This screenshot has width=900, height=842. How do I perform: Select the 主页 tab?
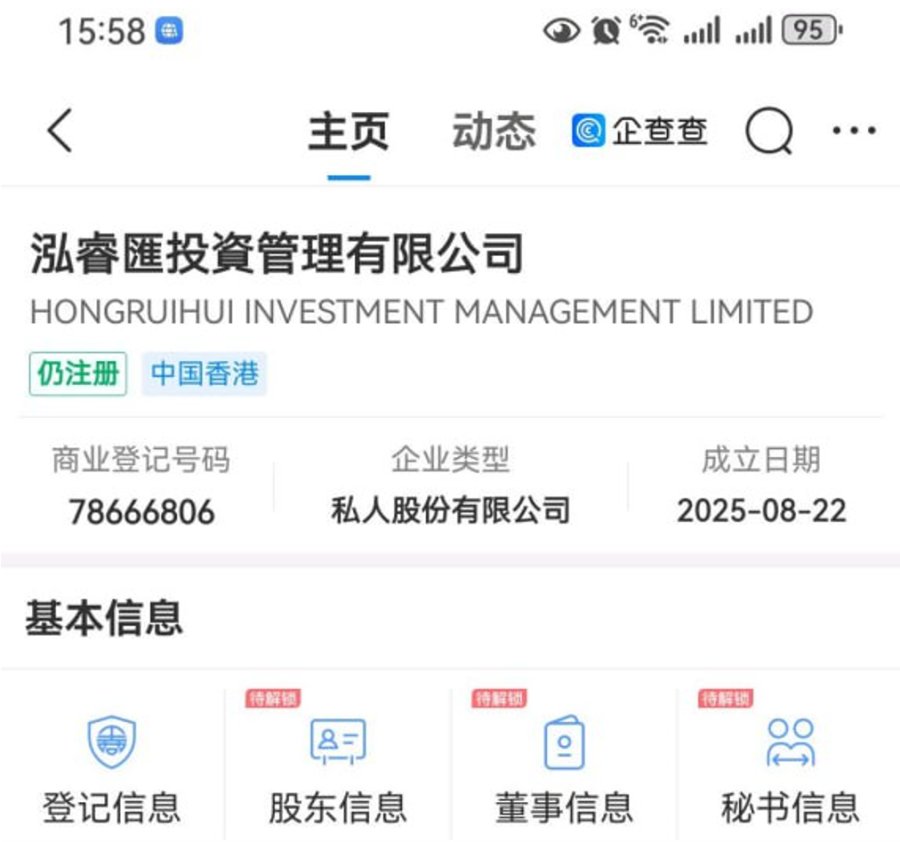click(348, 133)
